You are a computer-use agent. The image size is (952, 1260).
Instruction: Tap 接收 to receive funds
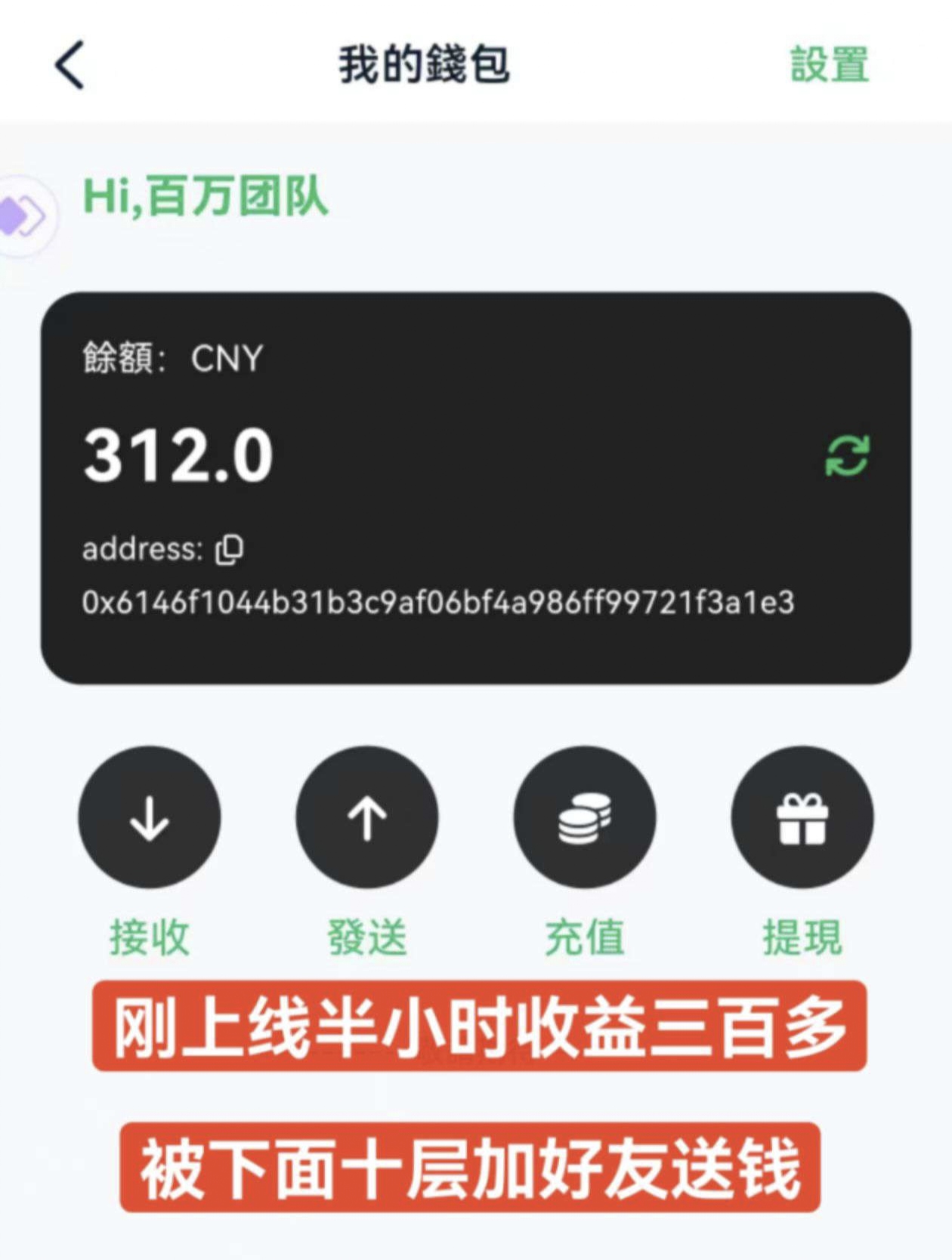(150, 817)
